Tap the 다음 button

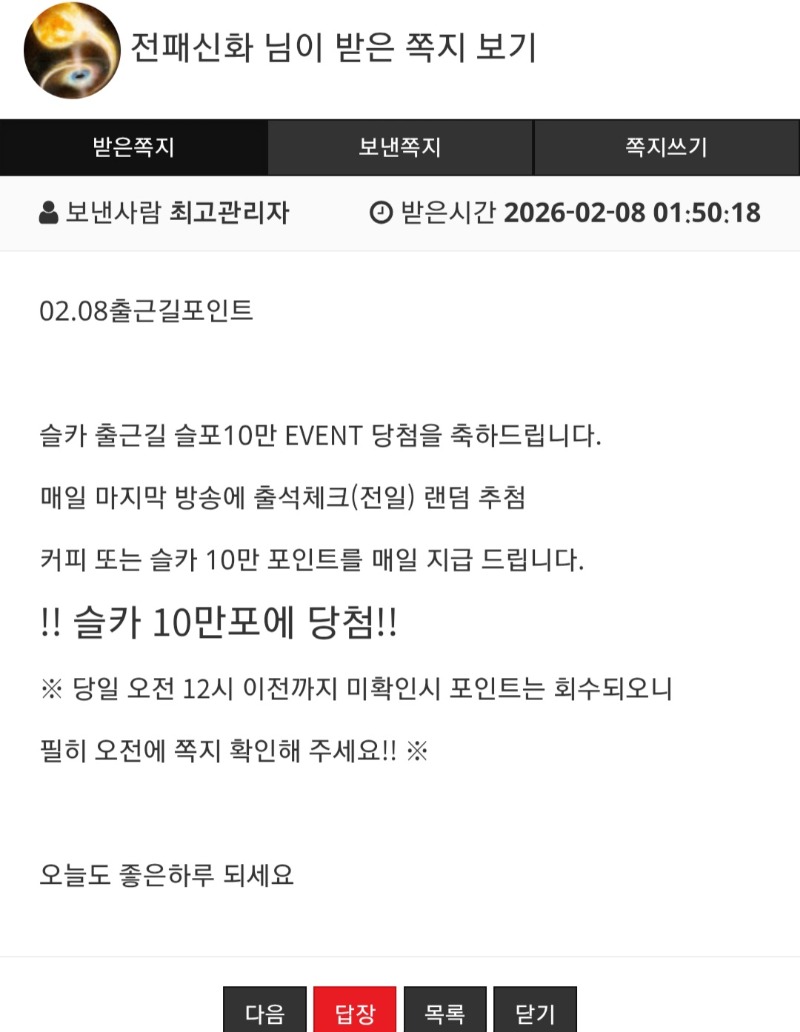264,1012
